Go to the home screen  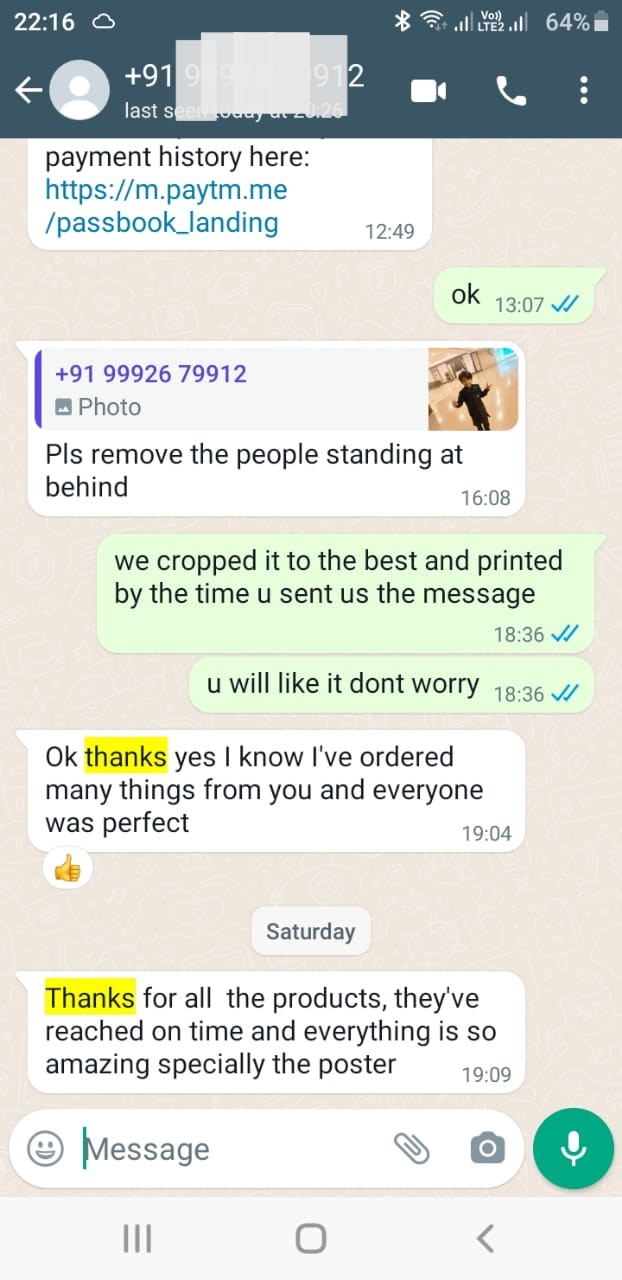pyautogui.click(x=311, y=1239)
